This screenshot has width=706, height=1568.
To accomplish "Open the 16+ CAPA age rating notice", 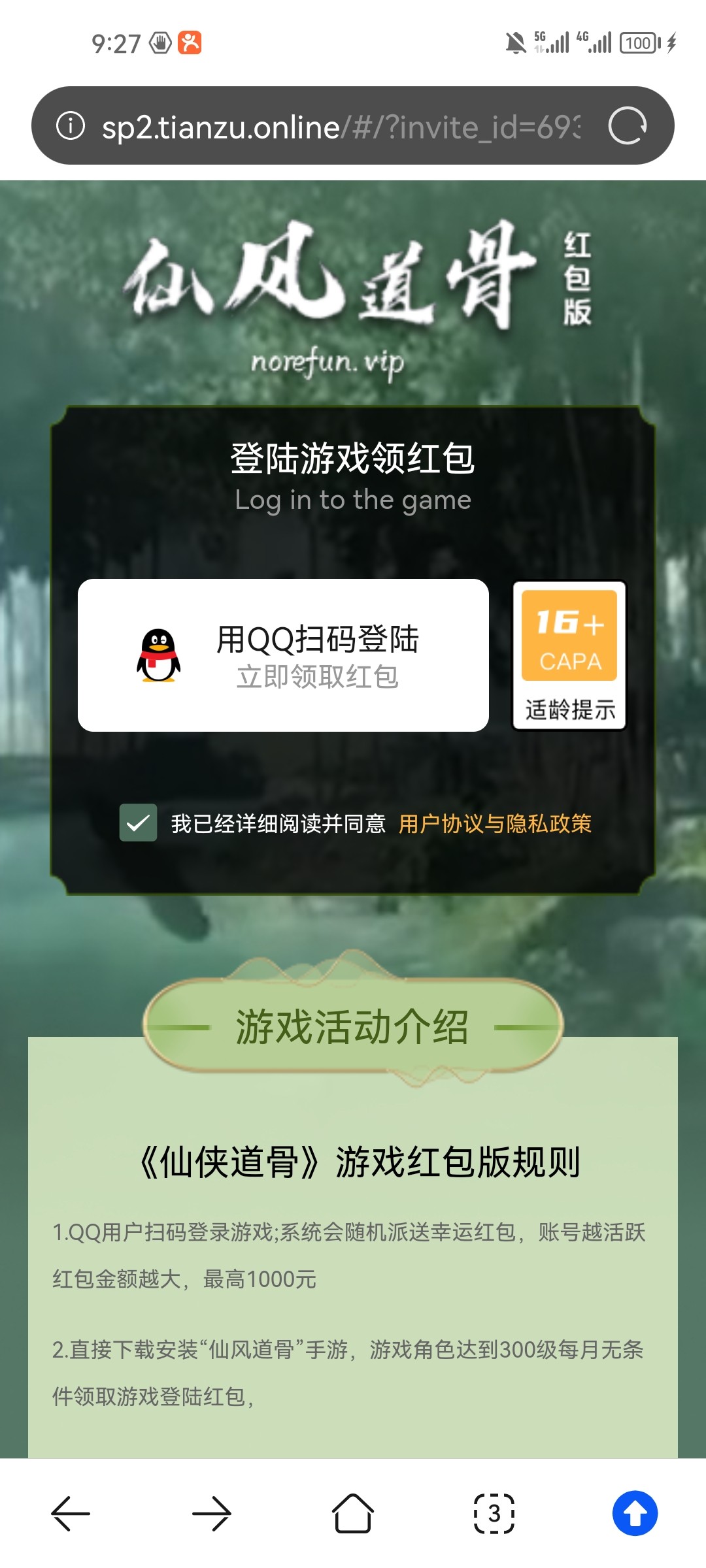I will [x=569, y=655].
